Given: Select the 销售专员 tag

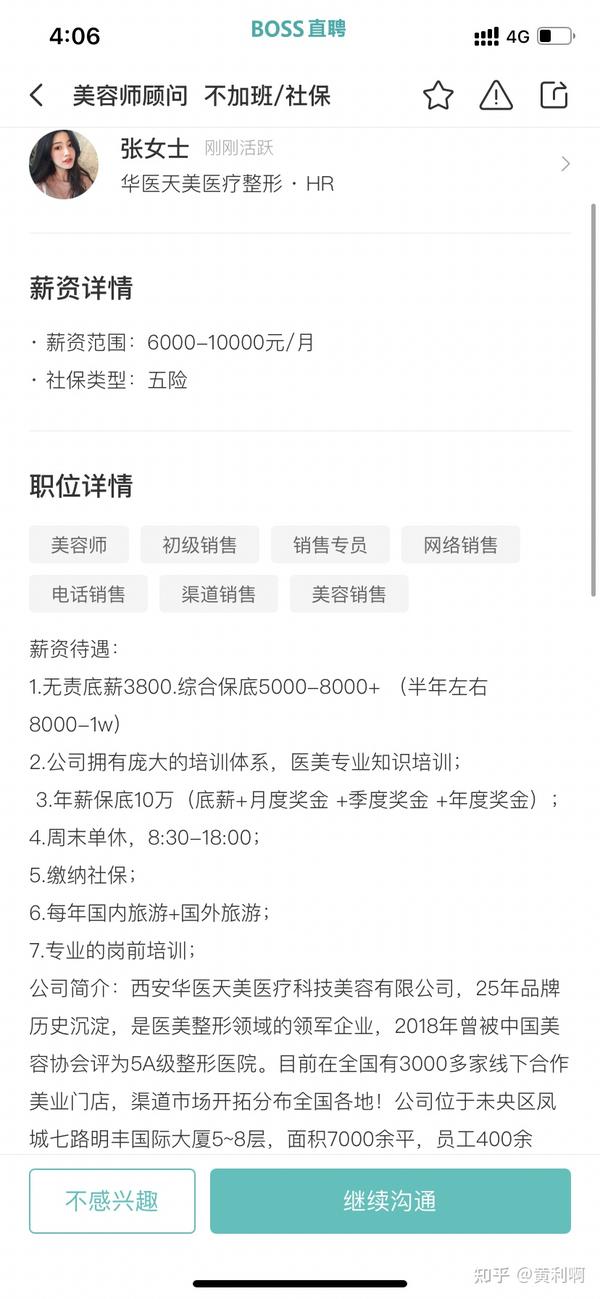Looking at the screenshot, I should tap(330, 545).
